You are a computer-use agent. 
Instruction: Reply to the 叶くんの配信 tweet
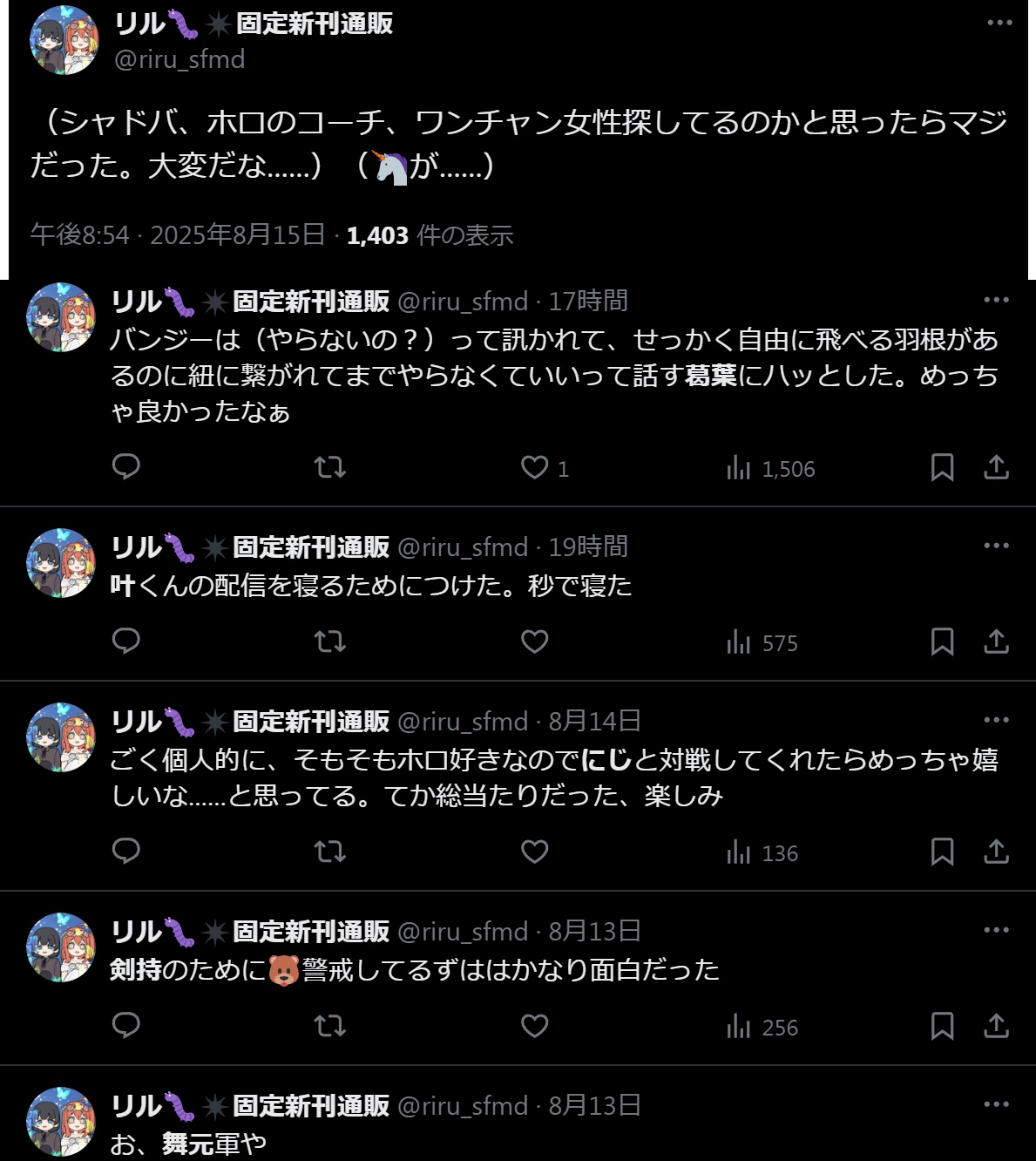(126, 642)
